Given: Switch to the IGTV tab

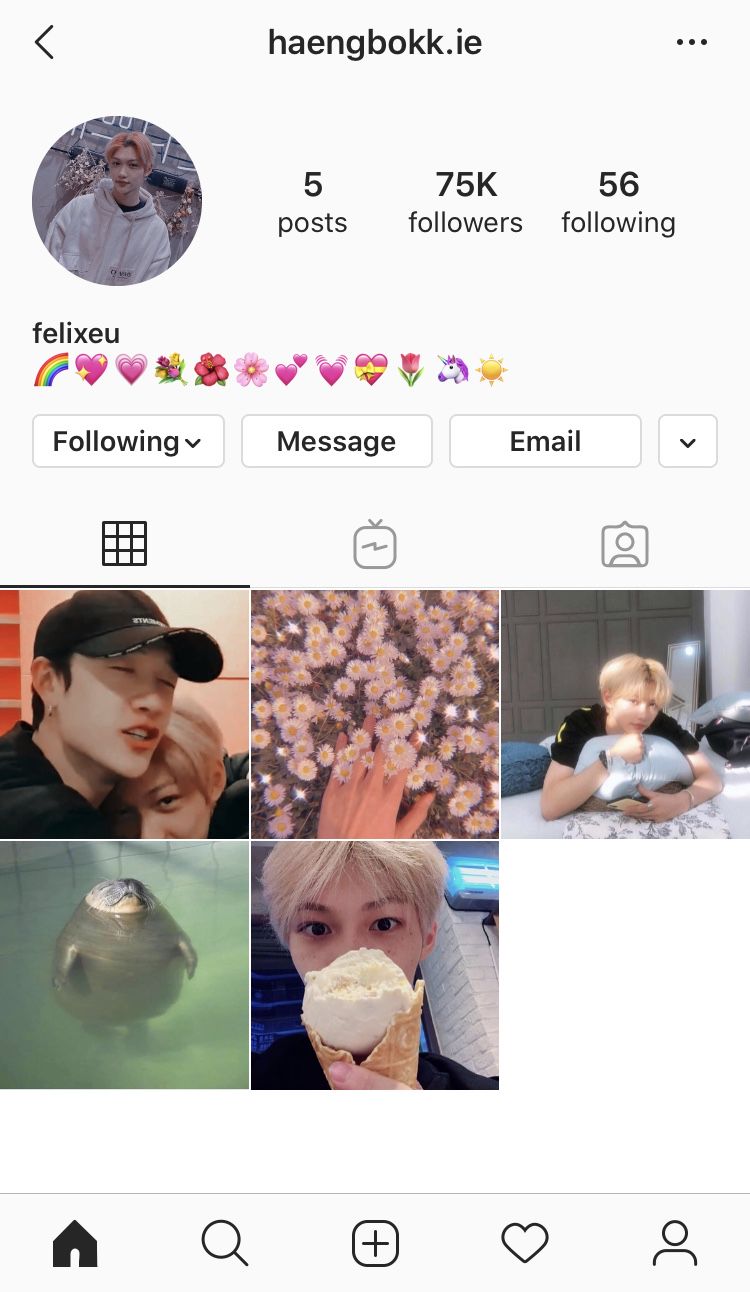Looking at the screenshot, I should (x=375, y=544).
